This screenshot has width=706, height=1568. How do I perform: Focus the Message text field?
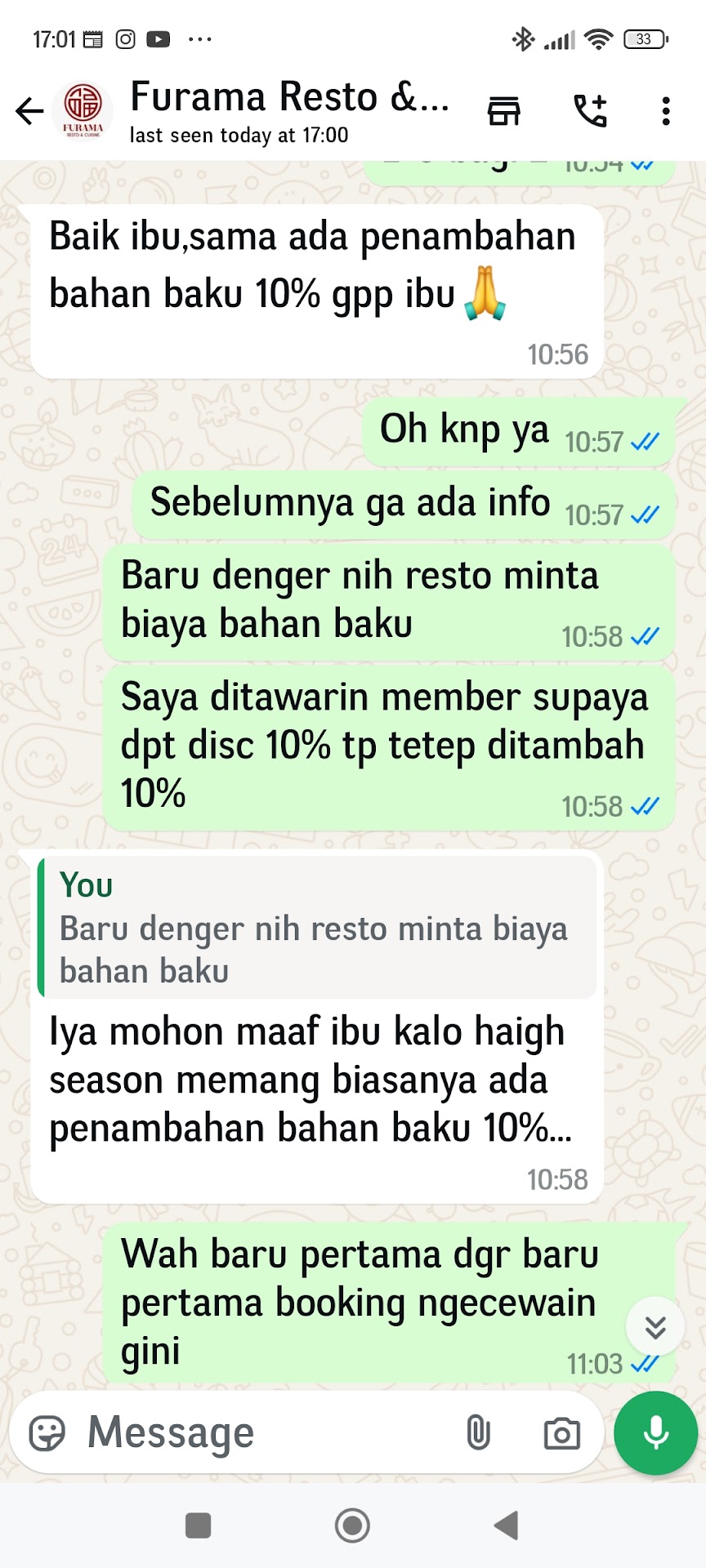(261, 1432)
